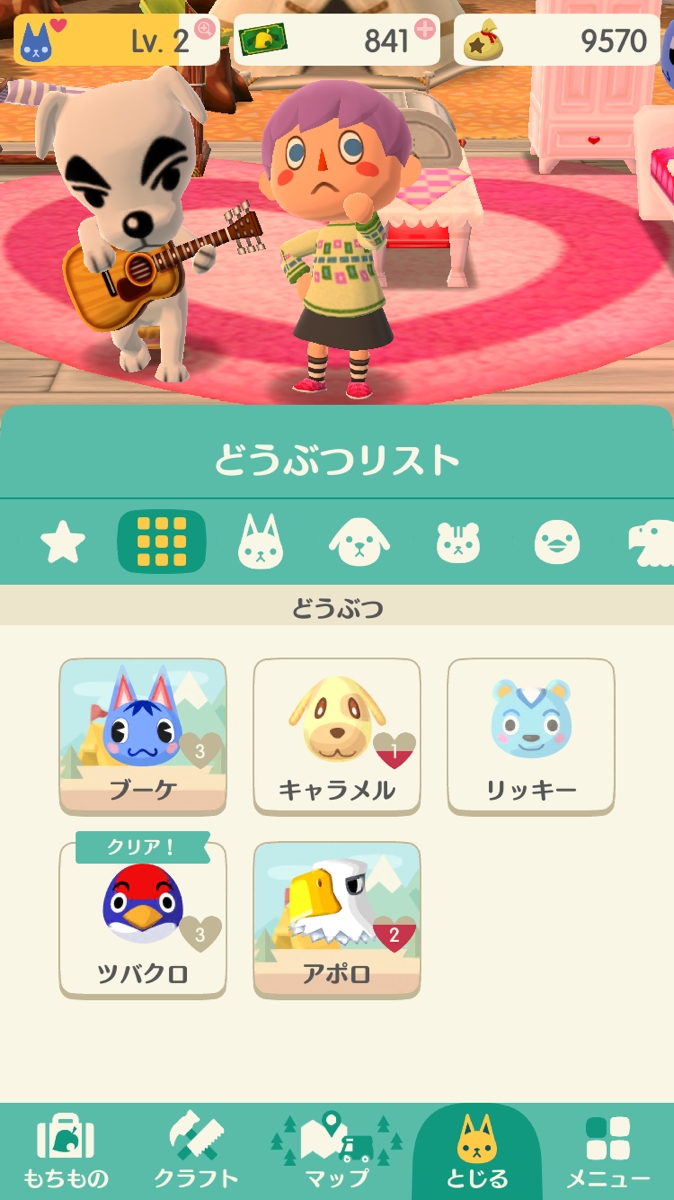Screen dimensions: 674x1200
Task: Filter the list by bird species
Action: pos(557,543)
